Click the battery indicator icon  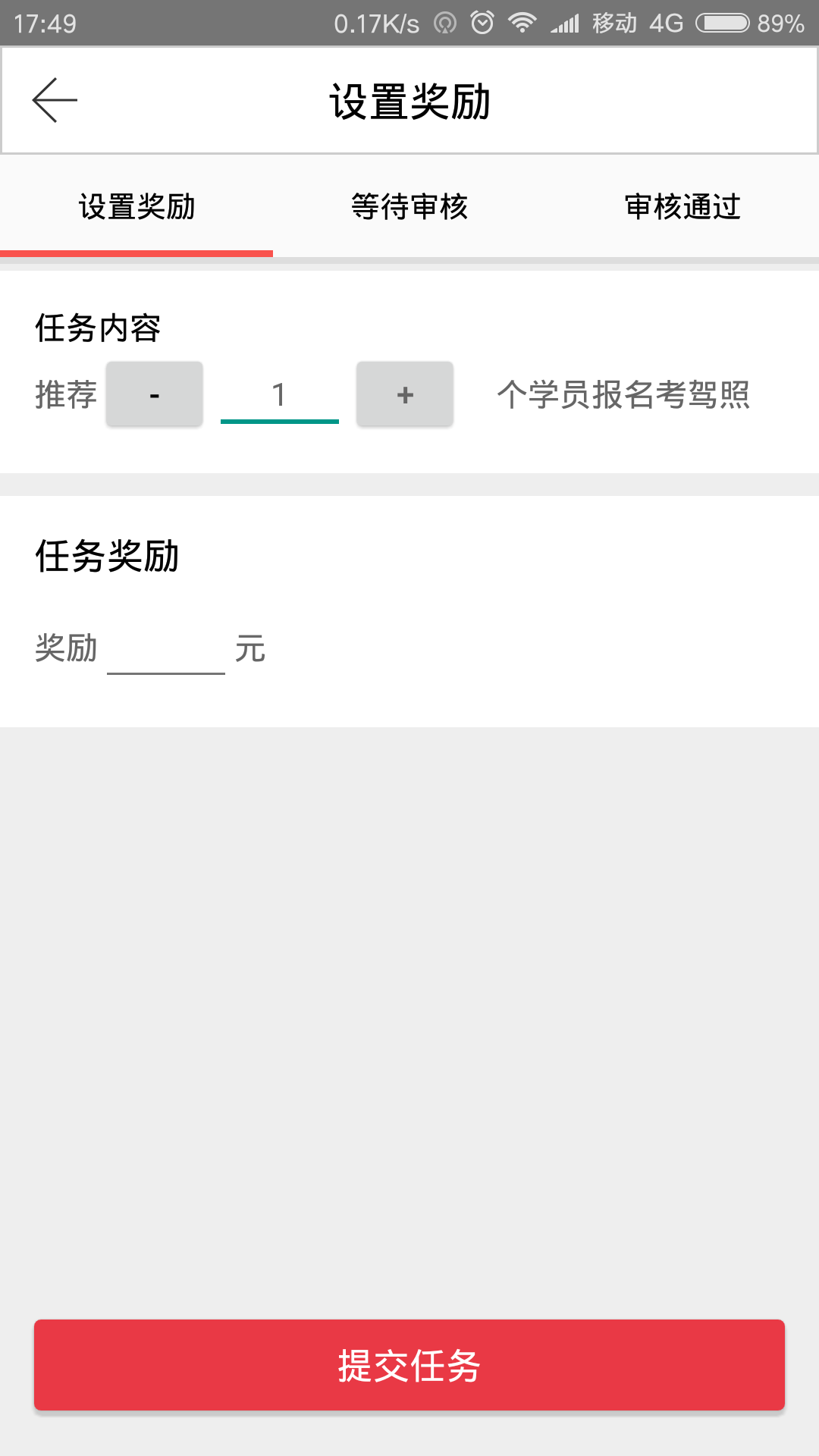[x=720, y=23]
